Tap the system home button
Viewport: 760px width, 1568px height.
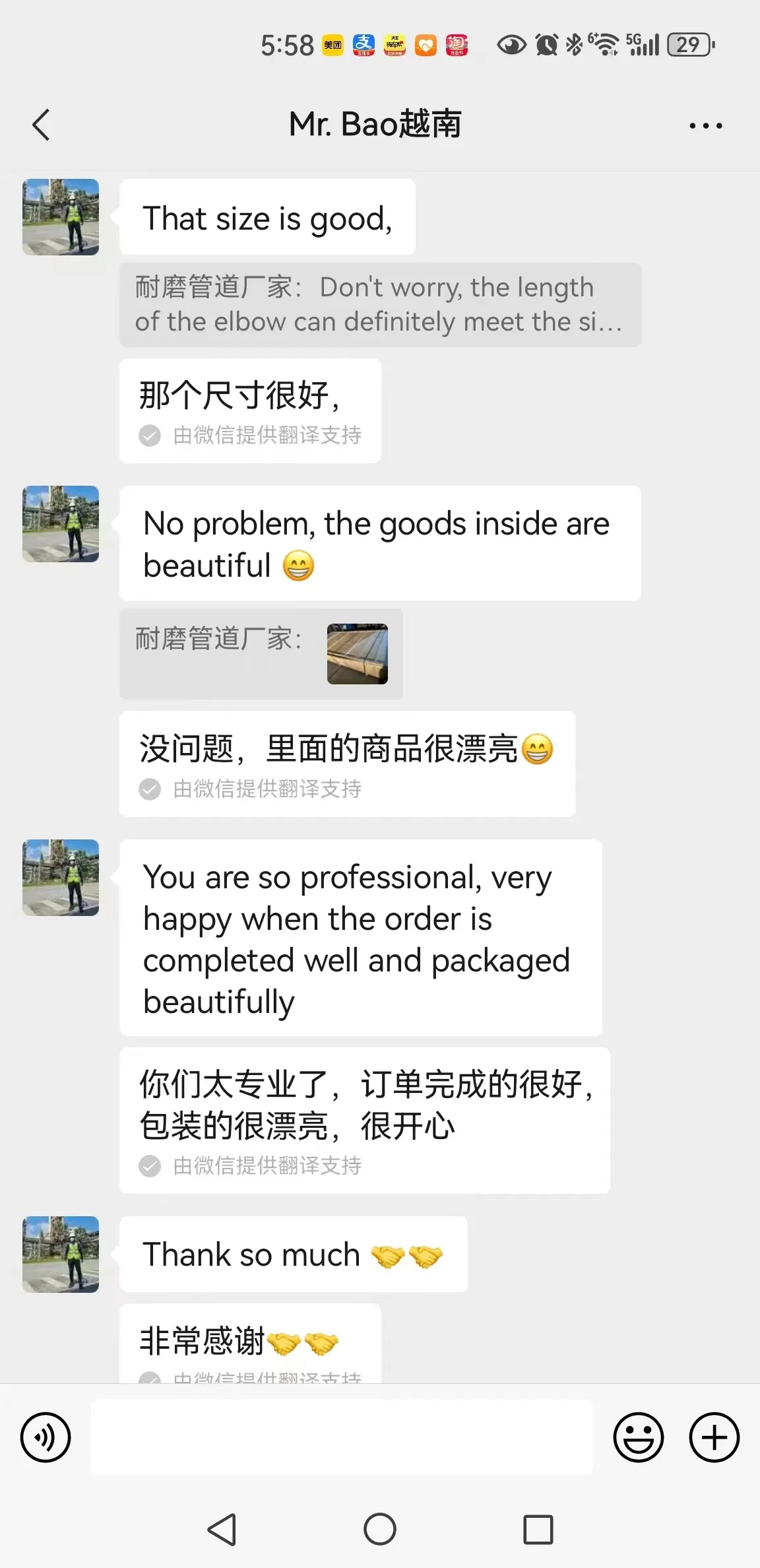tap(380, 1529)
